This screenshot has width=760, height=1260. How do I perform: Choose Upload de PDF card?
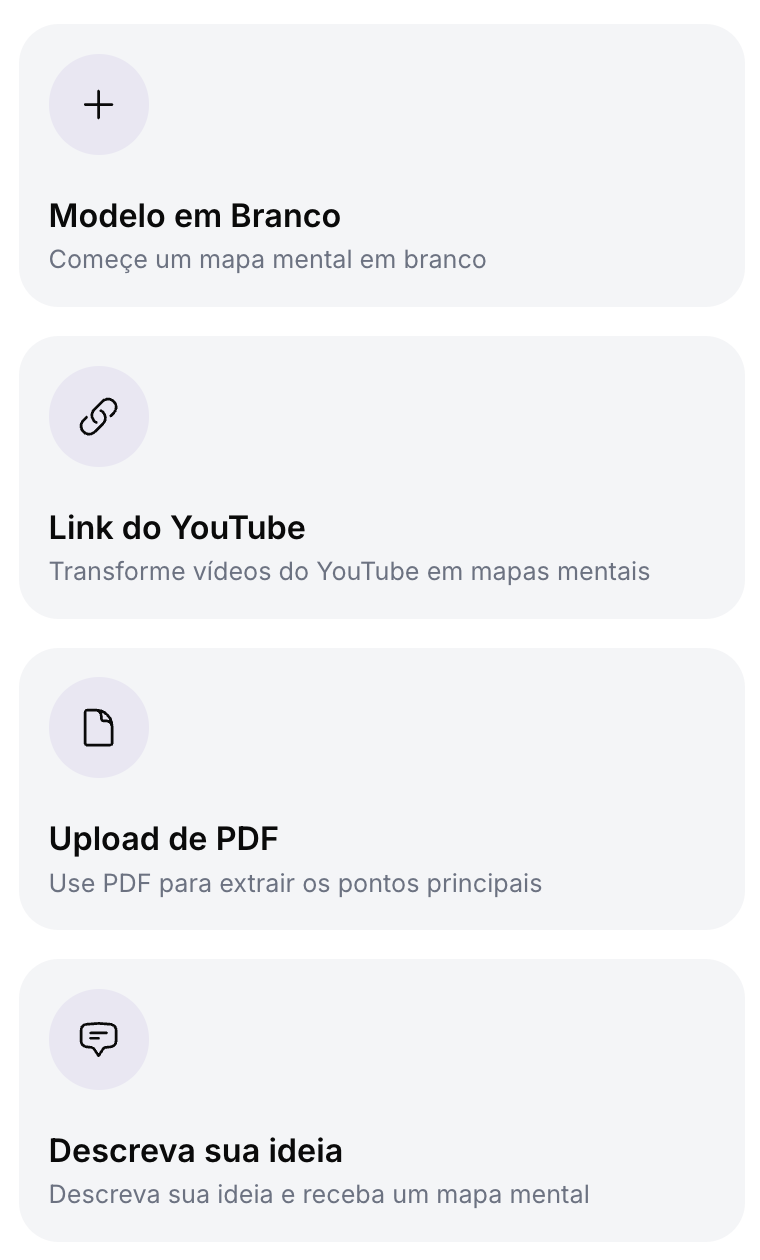coord(381,788)
